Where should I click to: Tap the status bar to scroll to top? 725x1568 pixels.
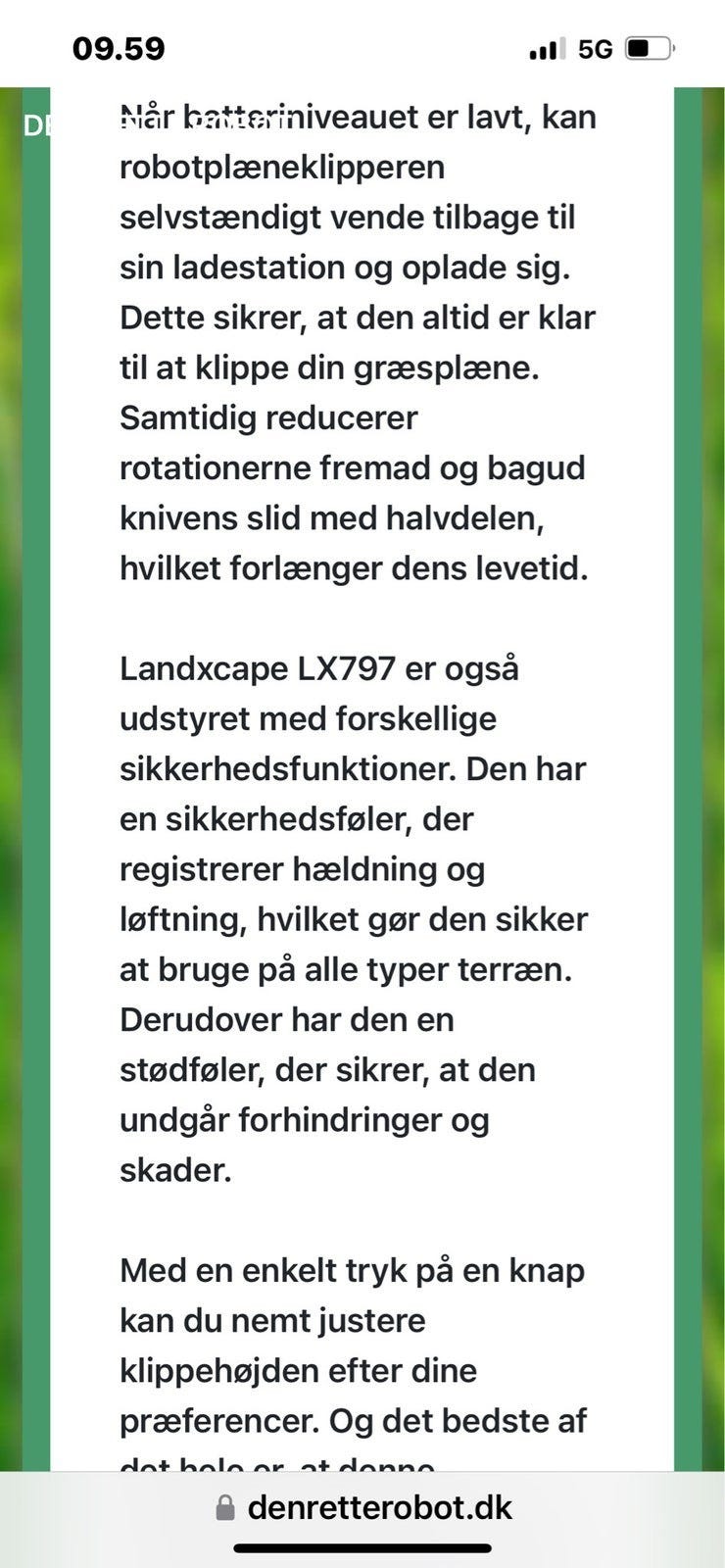point(362,46)
